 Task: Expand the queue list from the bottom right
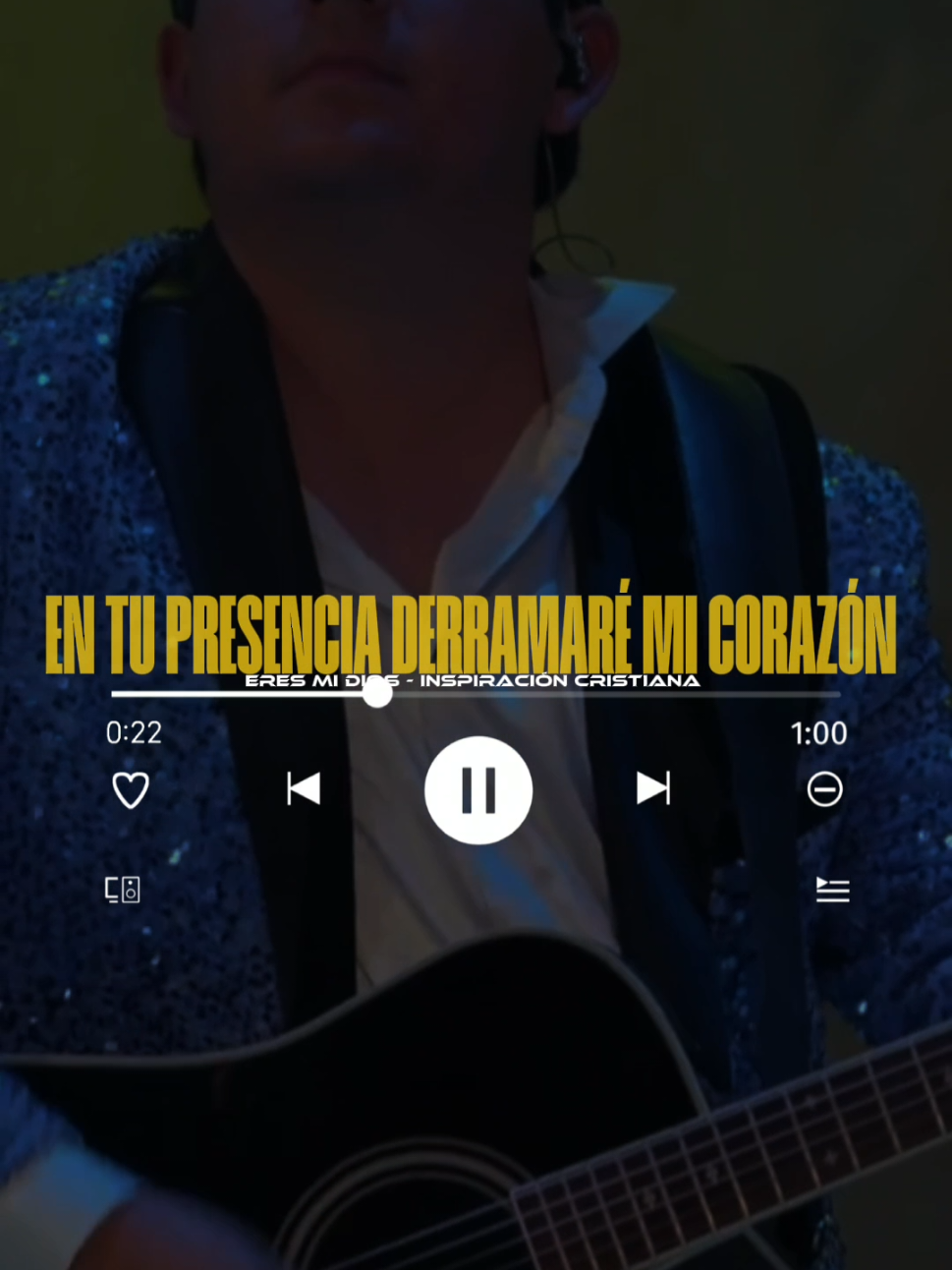[x=831, y=890]
